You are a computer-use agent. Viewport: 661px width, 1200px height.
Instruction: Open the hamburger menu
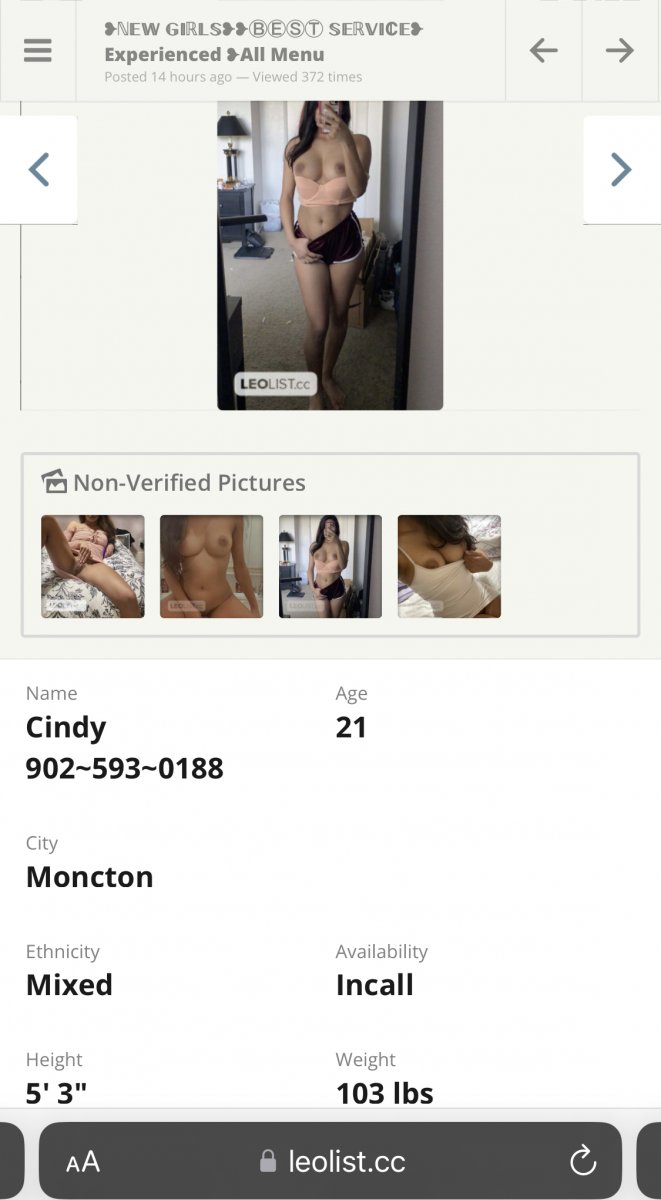click(37, 51)
